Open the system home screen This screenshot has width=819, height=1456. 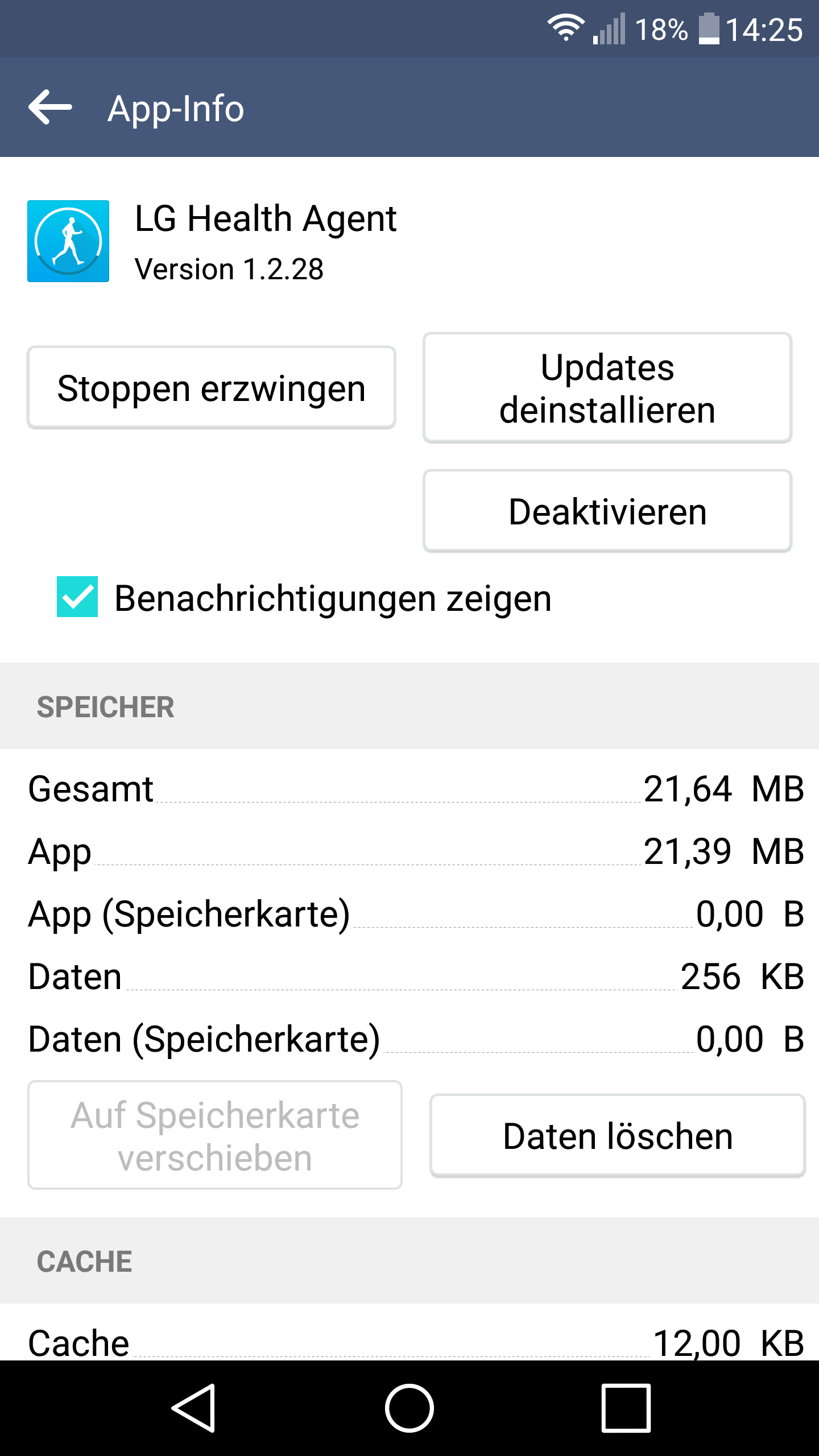[x=409, y=1408]
